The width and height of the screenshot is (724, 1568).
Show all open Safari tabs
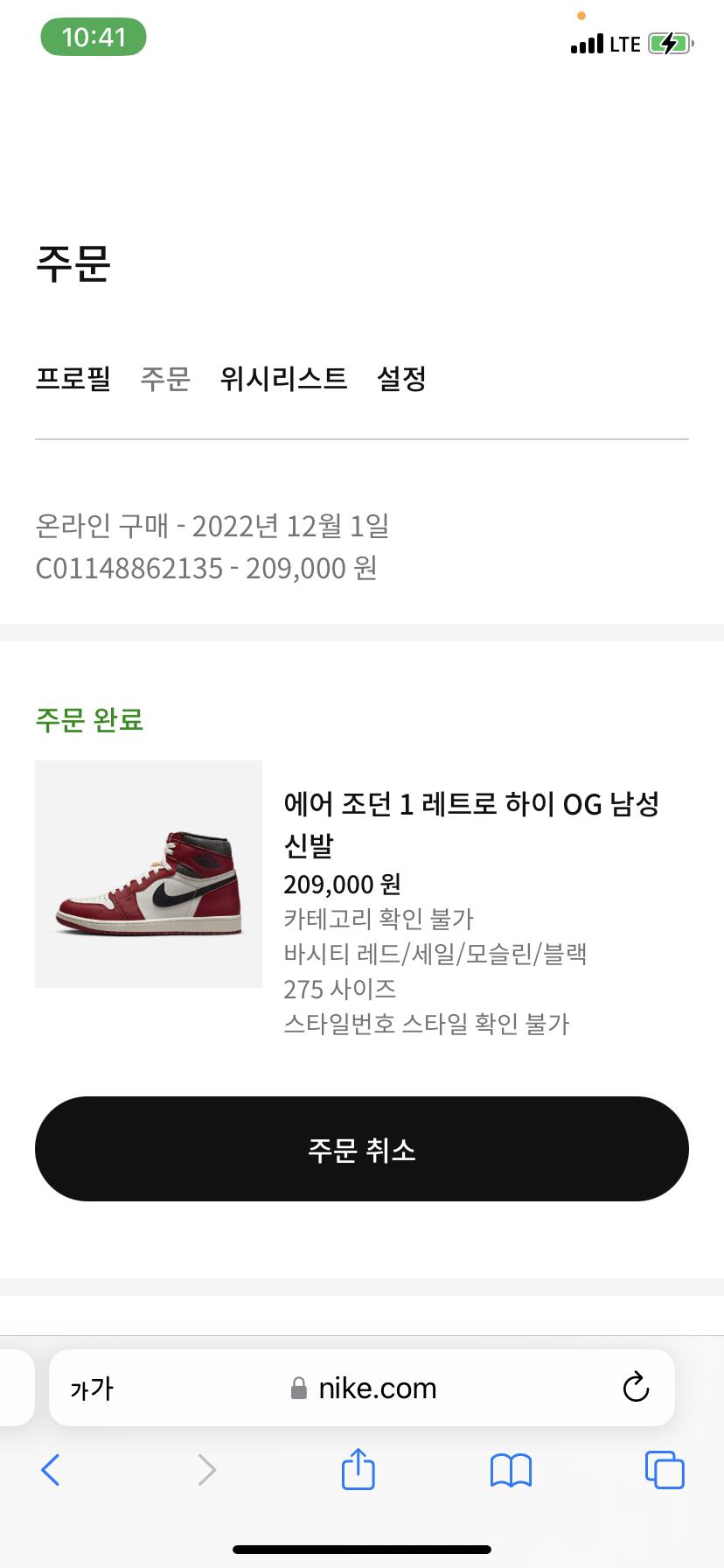(665, 1470)
